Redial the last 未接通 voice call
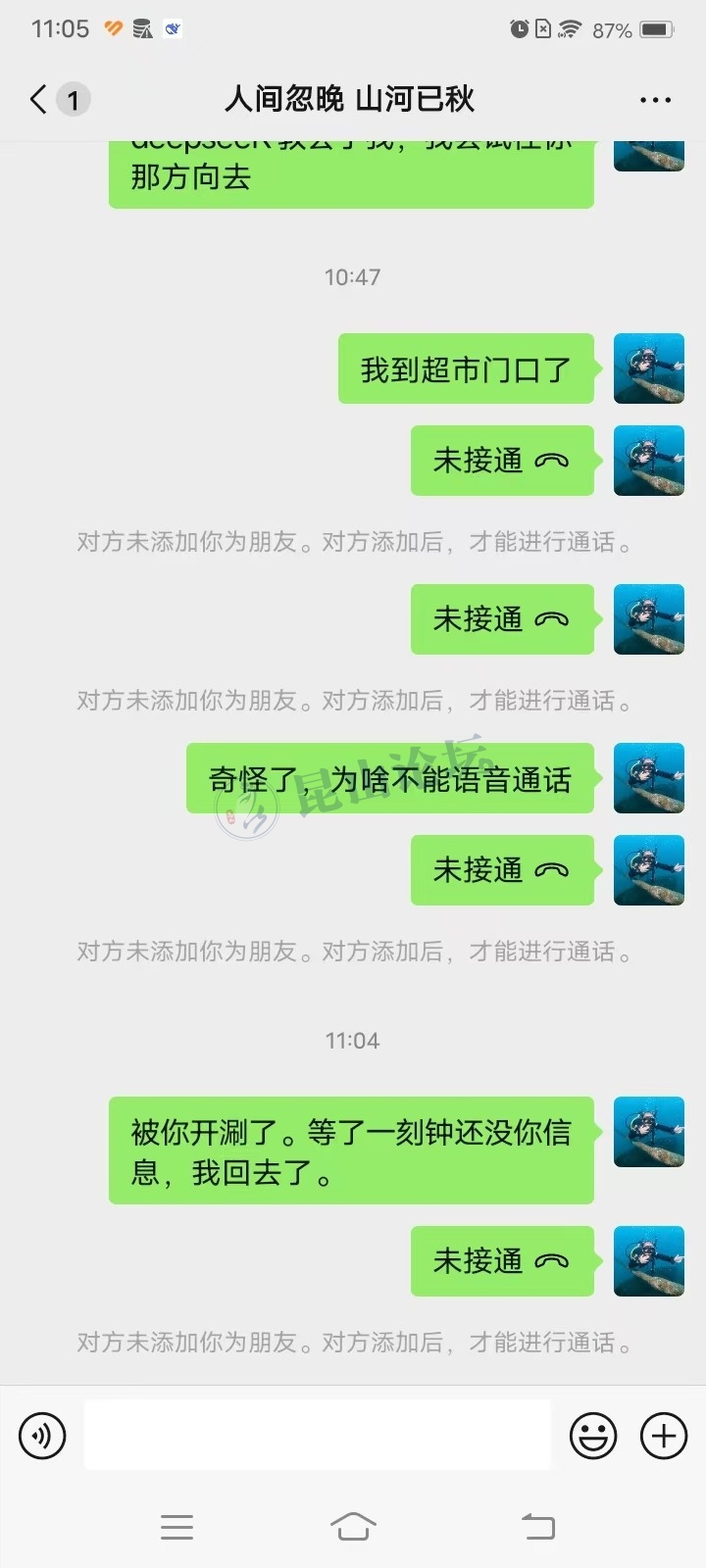Viewport: 706px width, 1568px height. pyautogui.click(x=502, y=1261)
